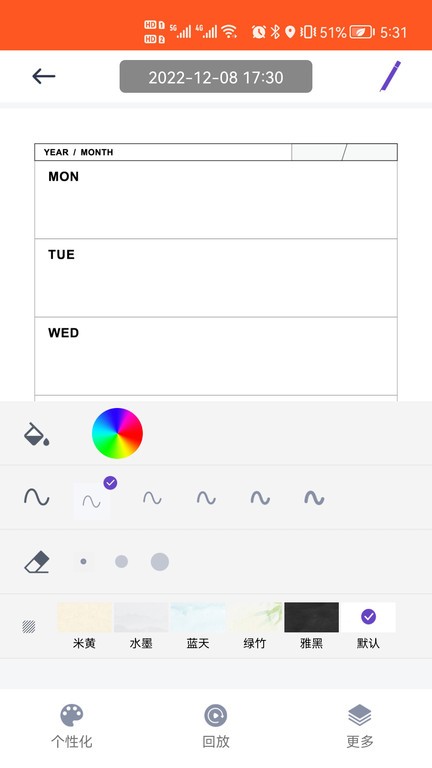Viewport: 432px width, 768px height.
Task: Apply the 雅黑 dark background
Action: point(312,617)
